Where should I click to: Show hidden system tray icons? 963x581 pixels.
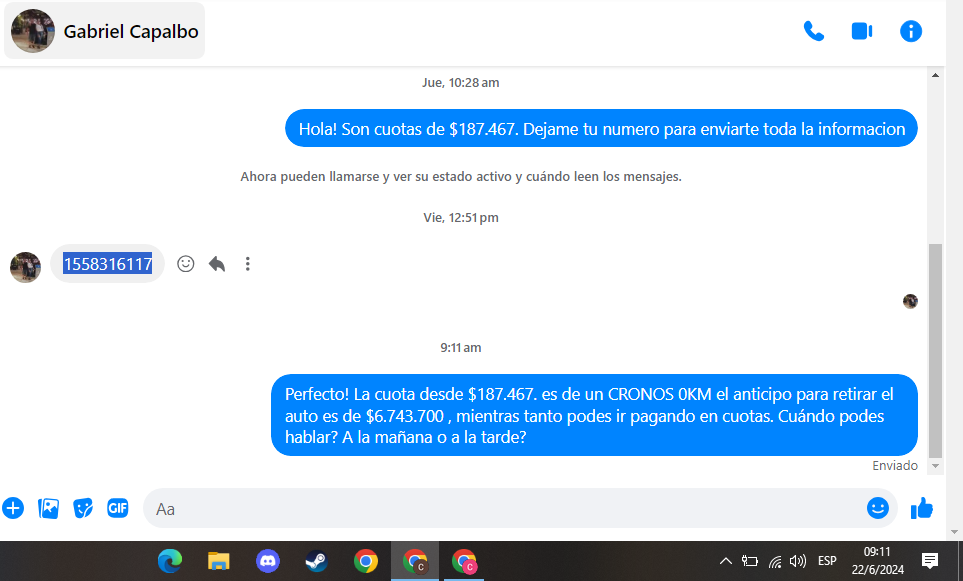point(726,561)
